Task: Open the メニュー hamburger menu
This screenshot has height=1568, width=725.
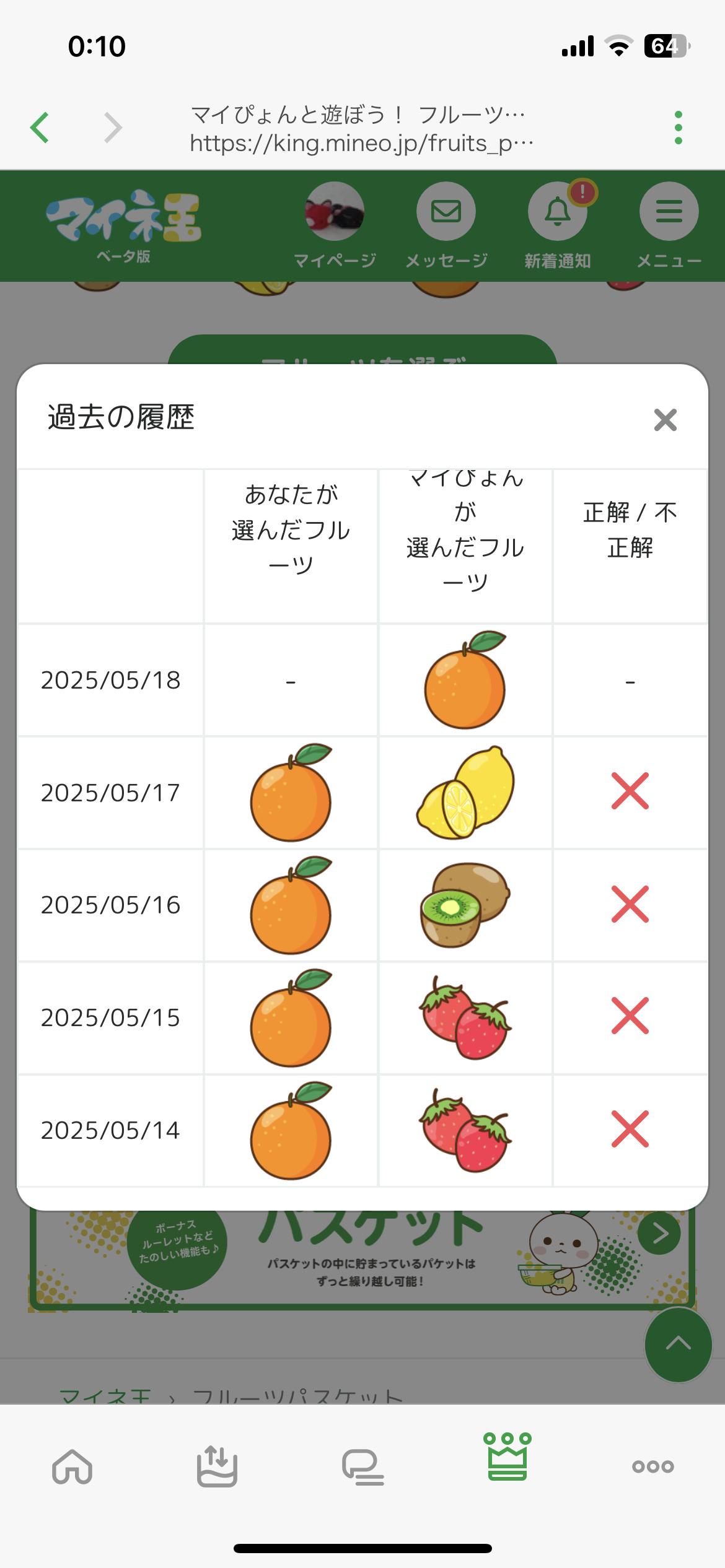Action: coord(669,224)
